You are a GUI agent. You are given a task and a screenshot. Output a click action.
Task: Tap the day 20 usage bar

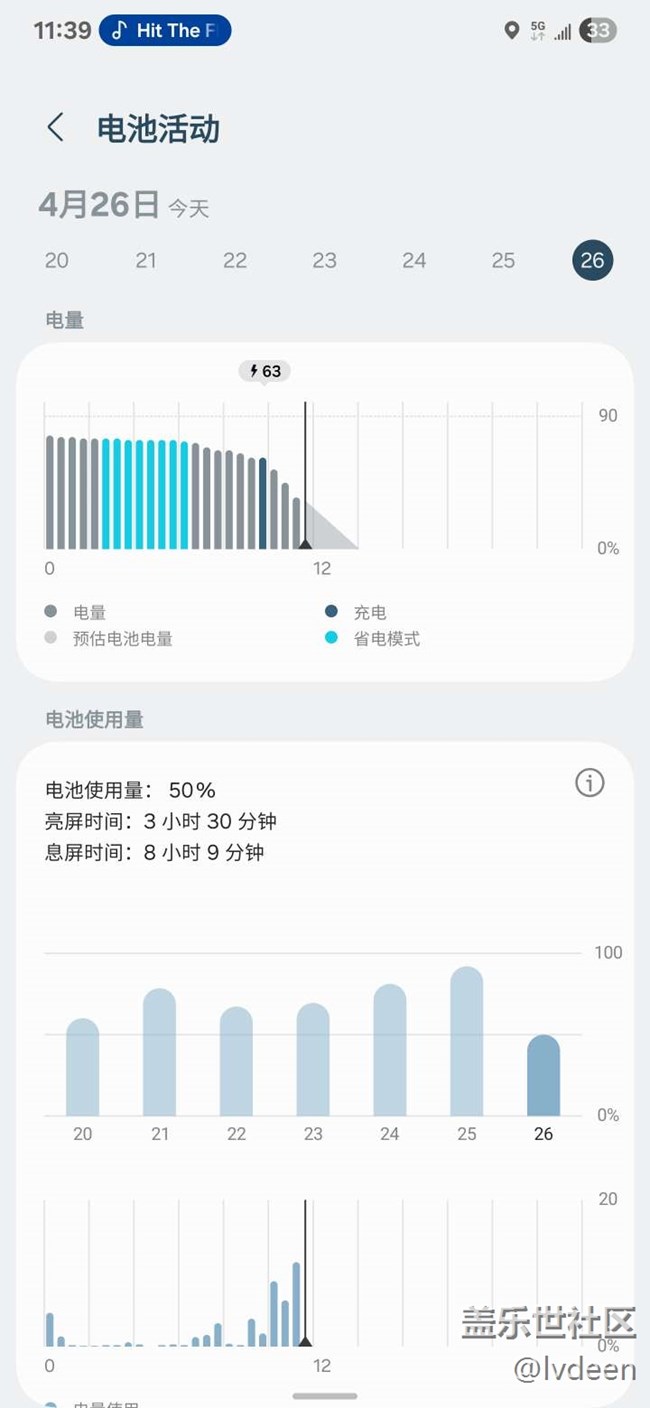click(83, 1067)
